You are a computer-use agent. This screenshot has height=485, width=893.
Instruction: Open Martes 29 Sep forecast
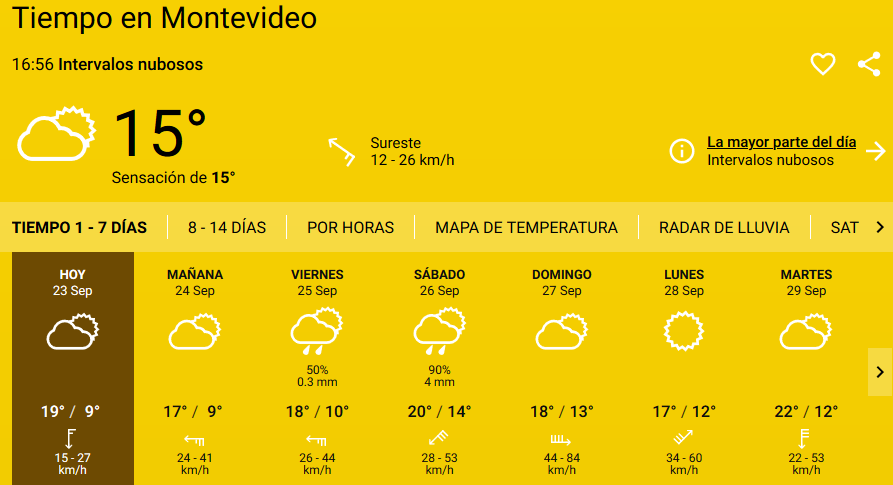click(806, 368)
